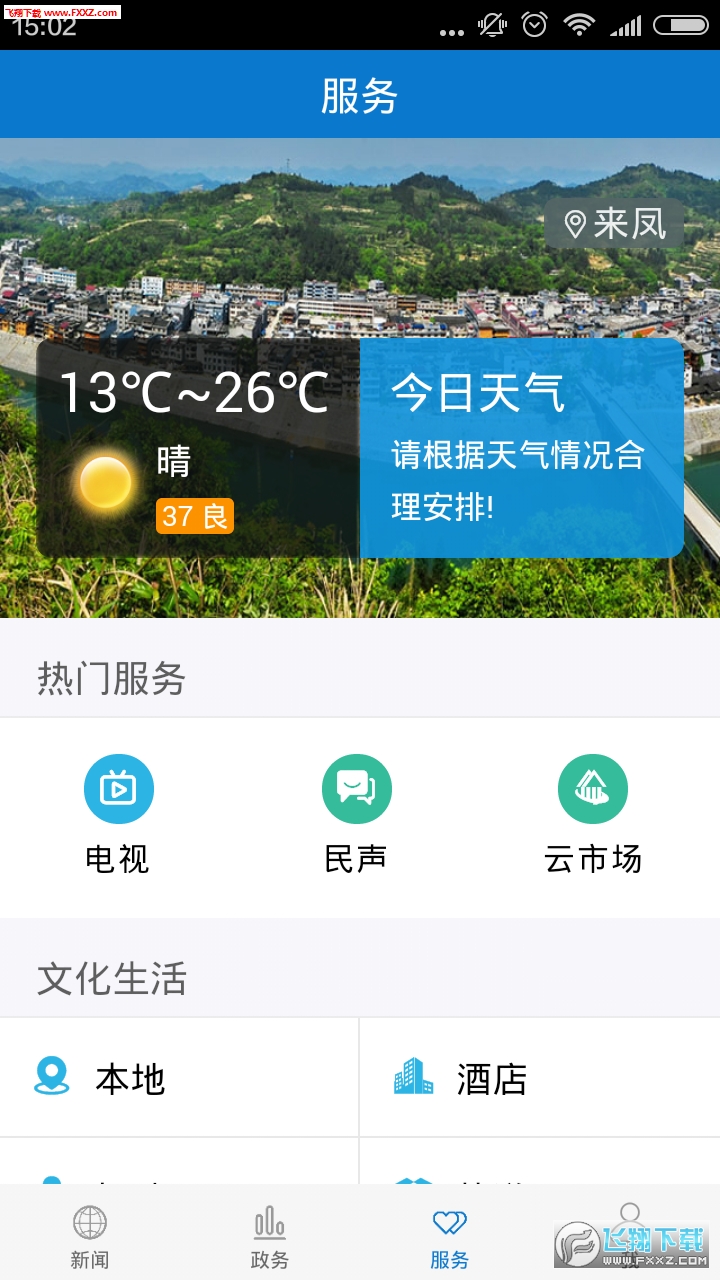The width and height of the screenshot is (720, 1280).
Task: Switch to the 政务 tab
Action: point(268,1235)
